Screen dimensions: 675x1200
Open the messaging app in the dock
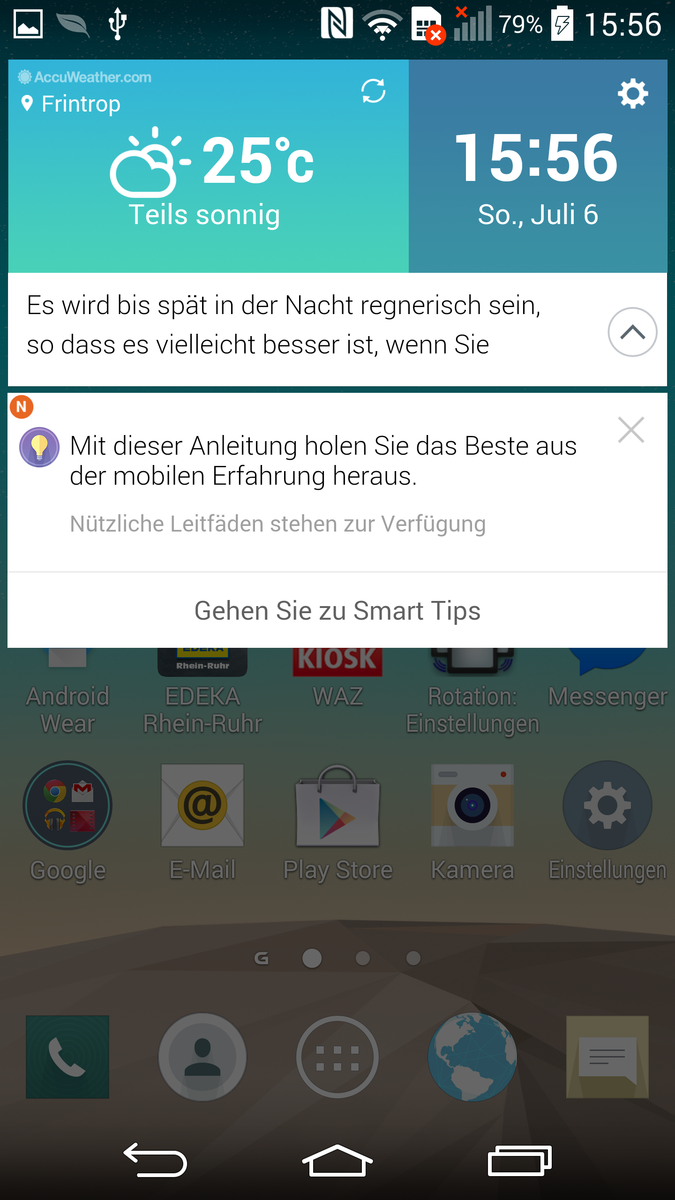[x=607, y=1058]
